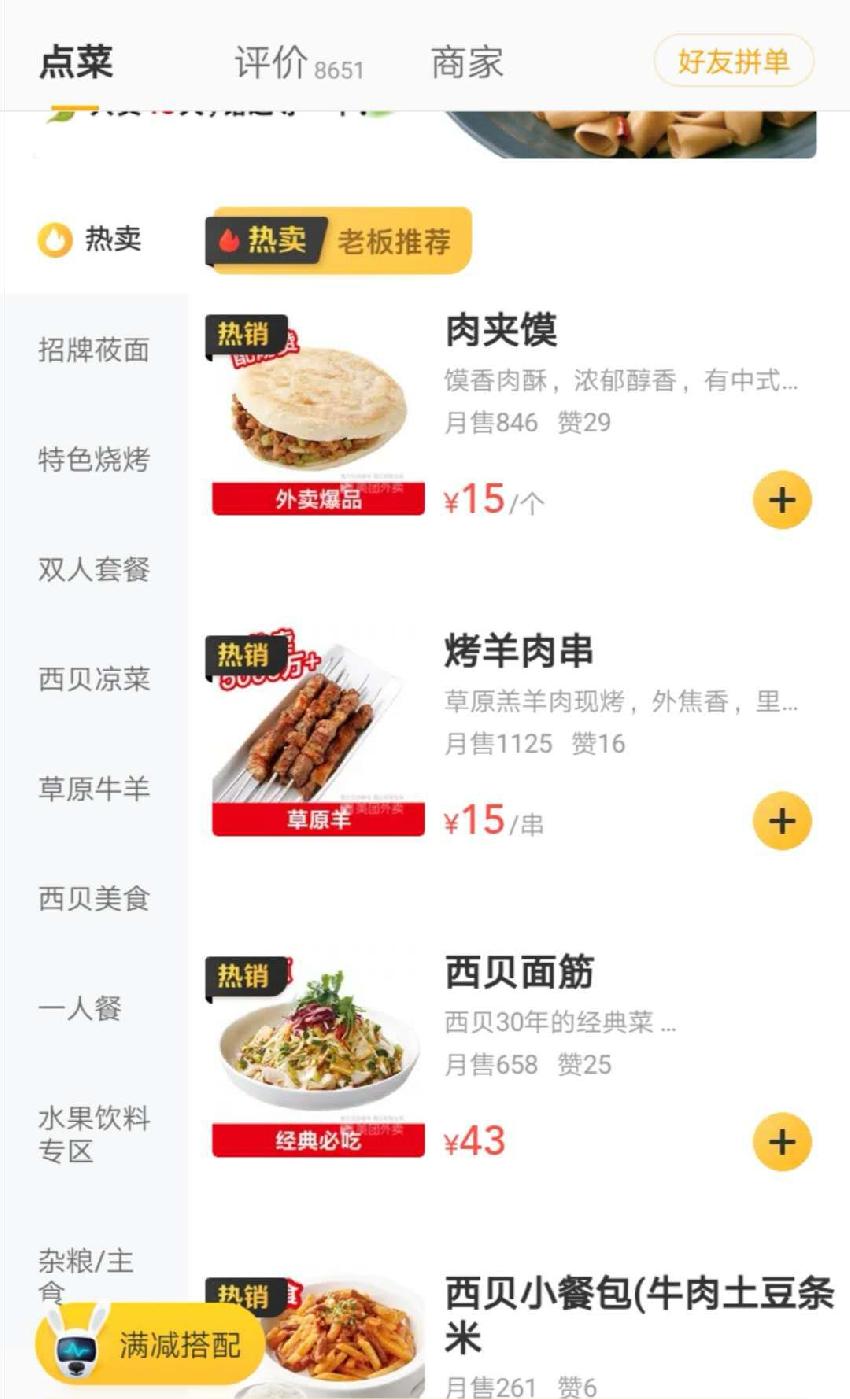This screenshot has width=850, height=1399.
Task: Add 烤羊肉串 to the cart
Action: 781,821
